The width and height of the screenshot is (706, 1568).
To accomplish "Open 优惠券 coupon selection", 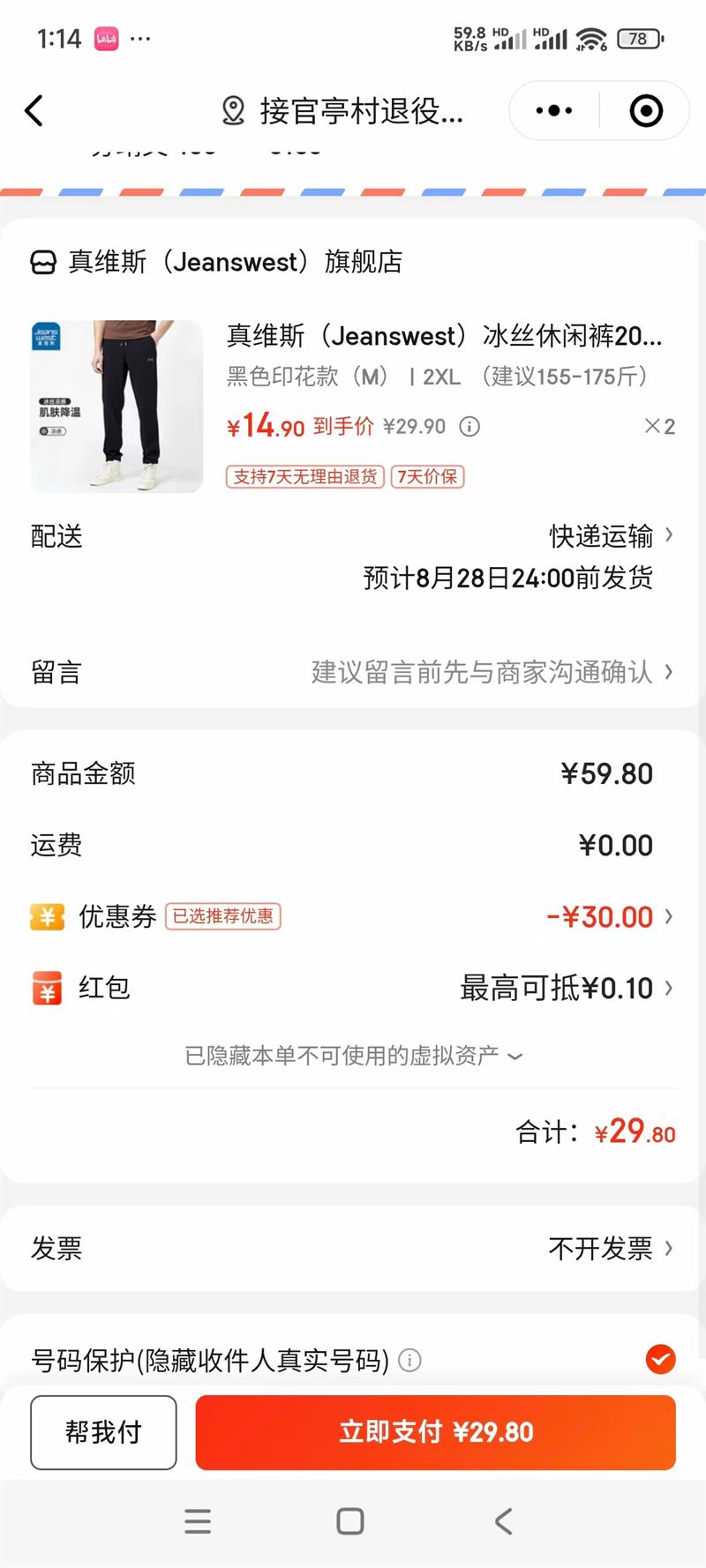I will point(611,917).
